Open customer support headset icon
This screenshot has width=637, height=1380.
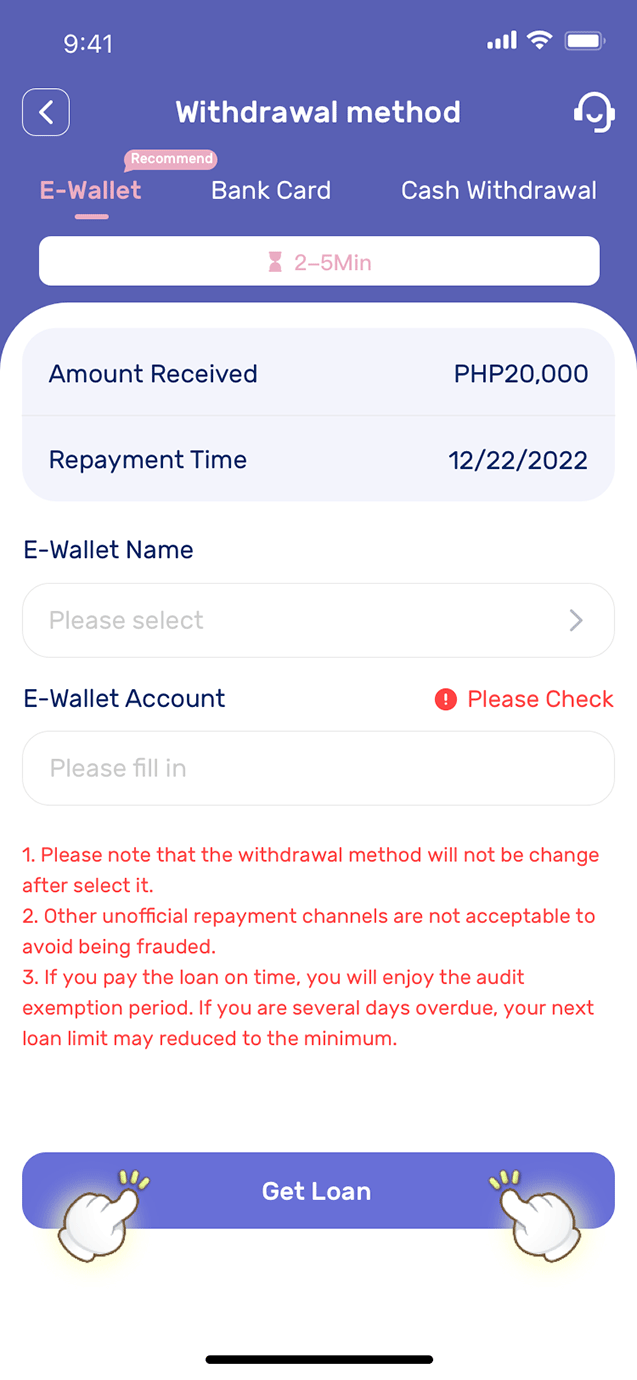coord(593,112)
